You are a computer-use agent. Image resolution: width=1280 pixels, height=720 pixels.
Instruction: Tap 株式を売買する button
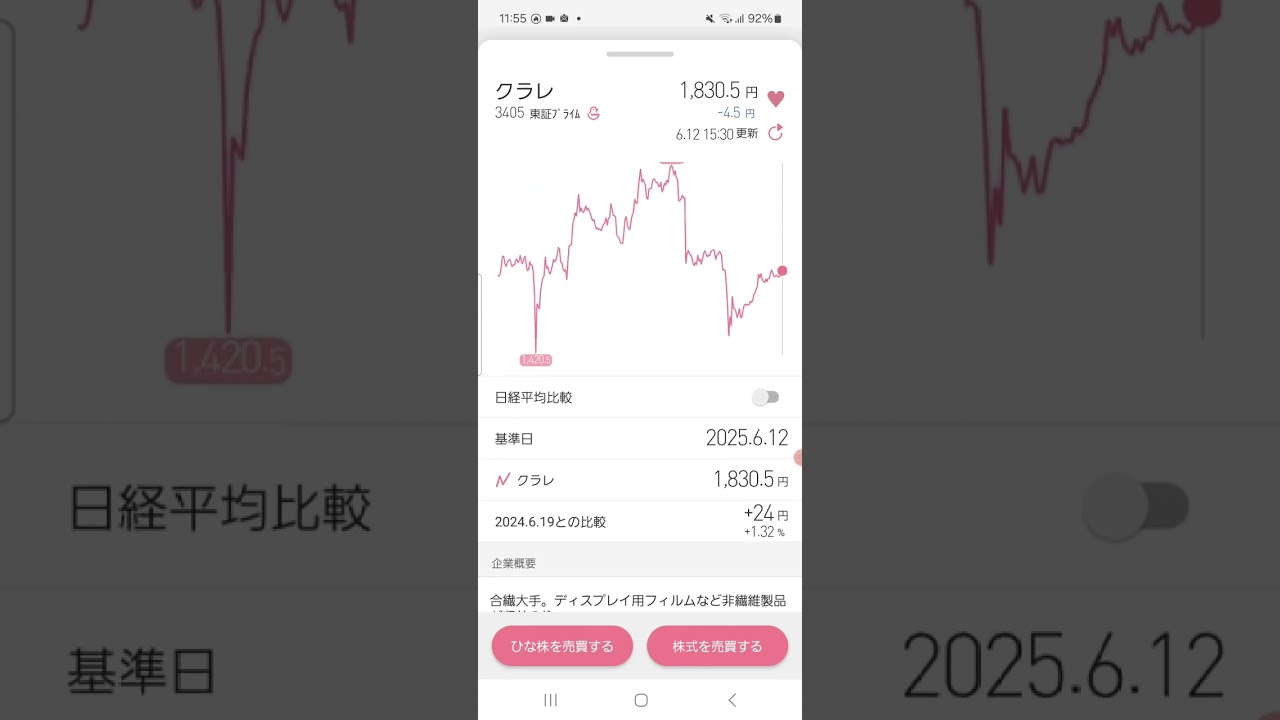[717, 646]
